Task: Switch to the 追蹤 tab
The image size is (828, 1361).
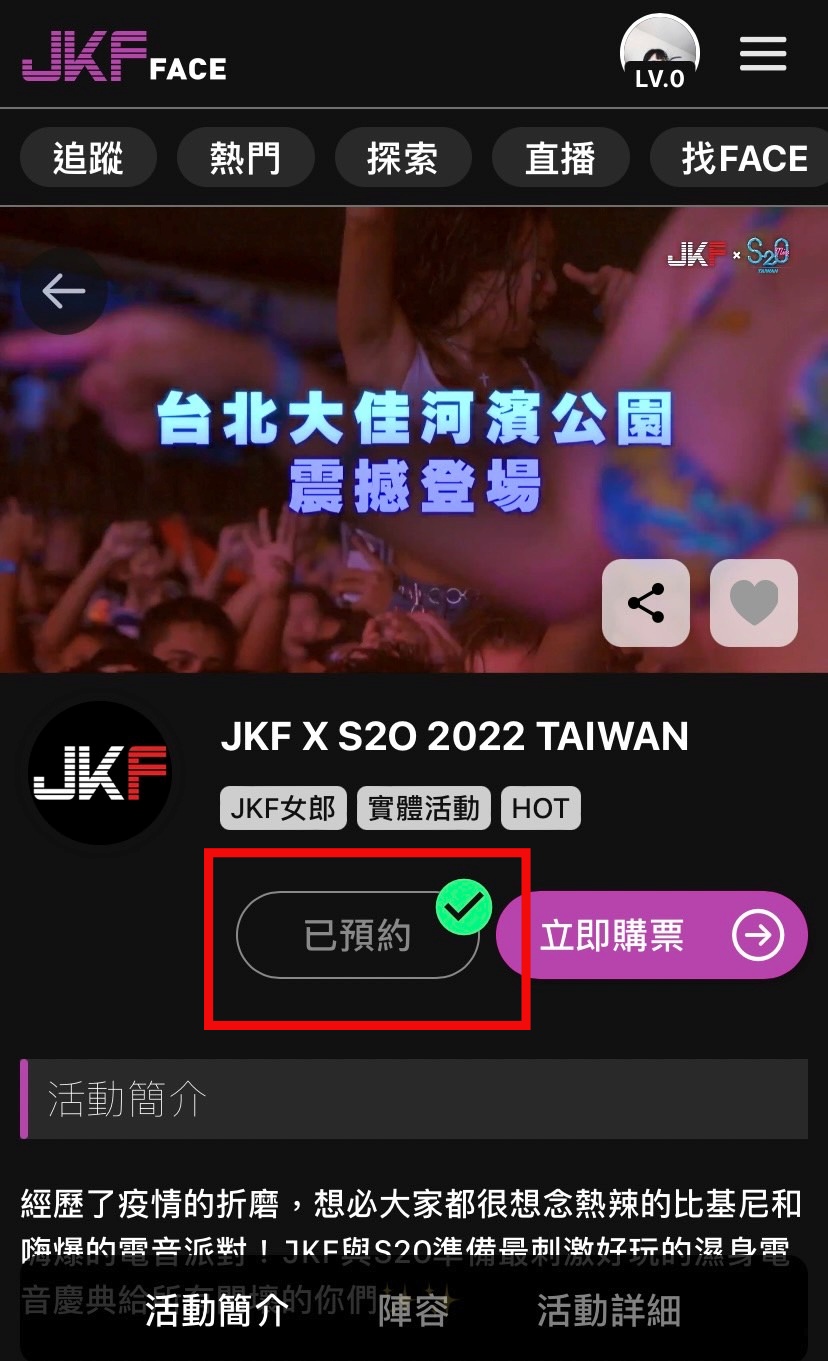Action: click(88, 158)
